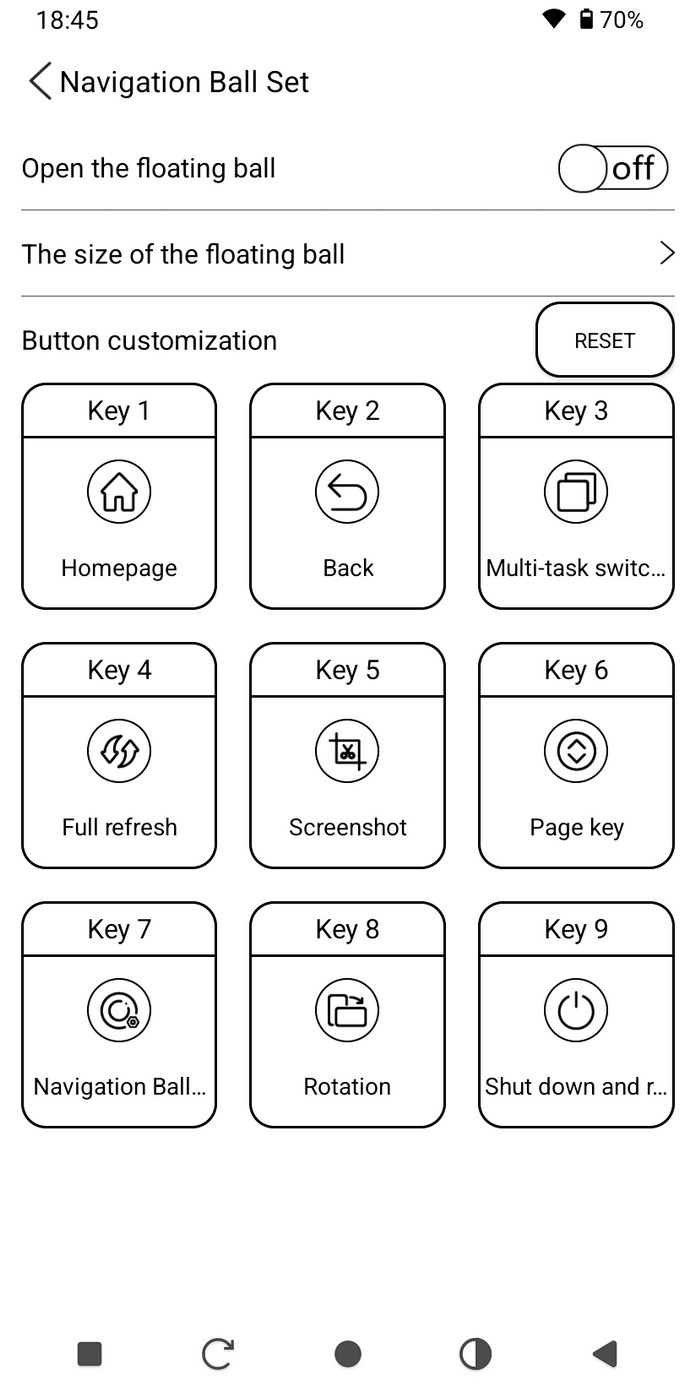Tap the RESET button
This screenshot has height=1392, width=696.
click(605, 340)
